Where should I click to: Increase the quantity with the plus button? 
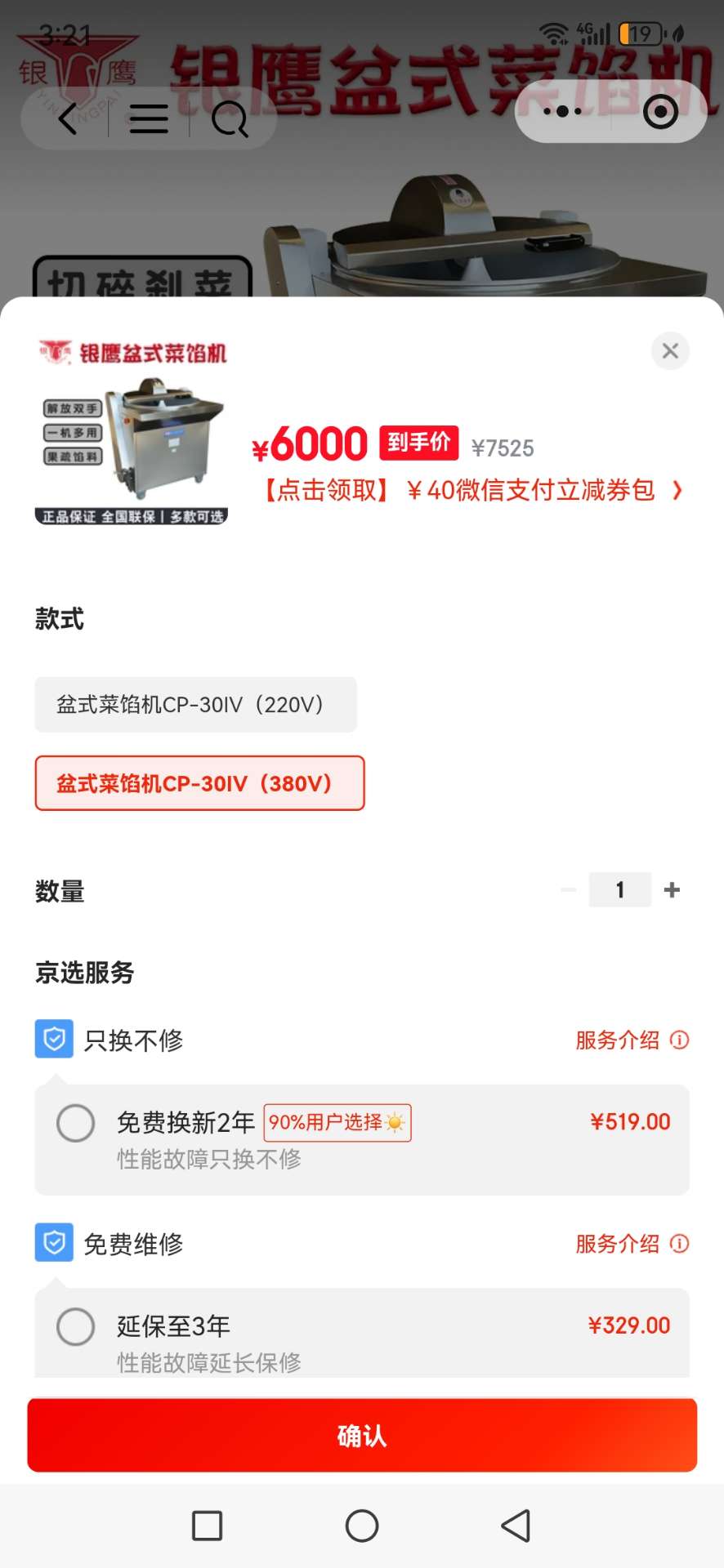pos(672,889)
